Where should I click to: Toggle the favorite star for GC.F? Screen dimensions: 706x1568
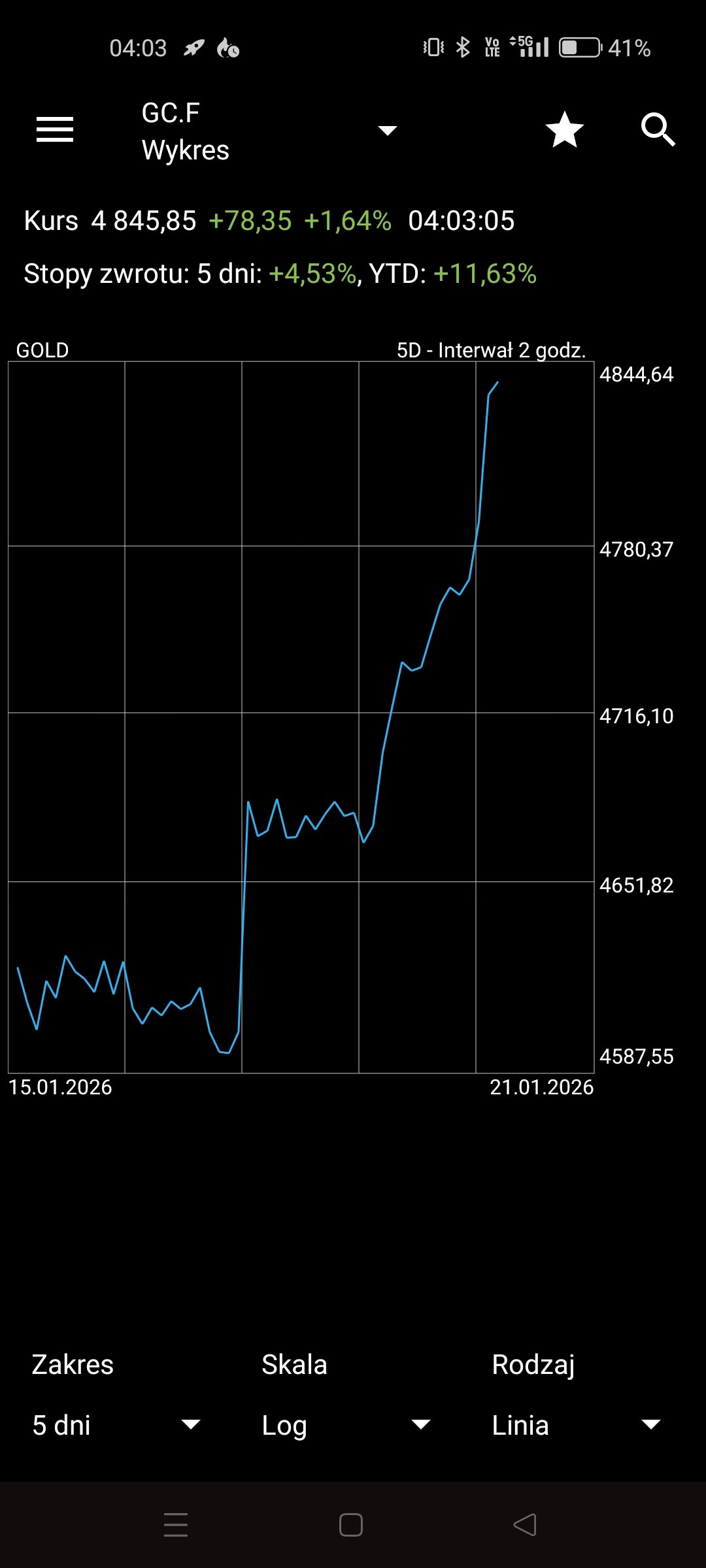(x=564, y=129)
